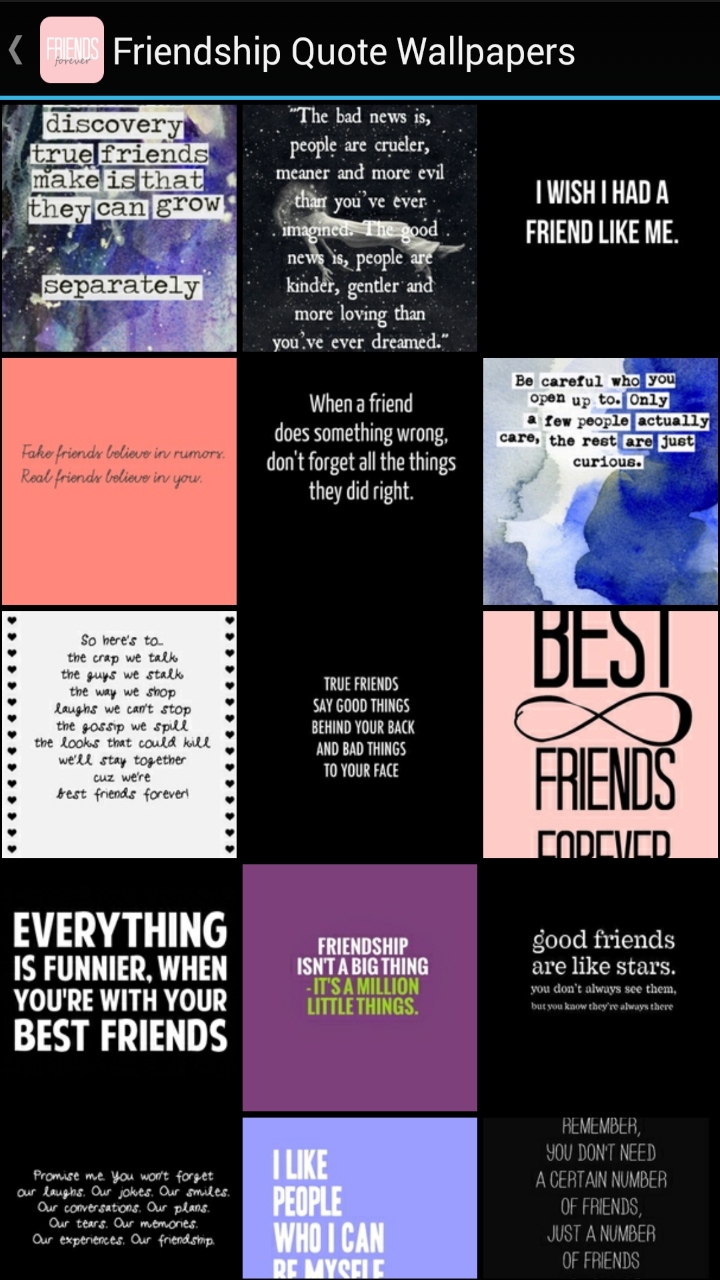Select the 'Fake friends believe in rumors' wallpaper
The image size is (720, 1280).
(119, 481)
